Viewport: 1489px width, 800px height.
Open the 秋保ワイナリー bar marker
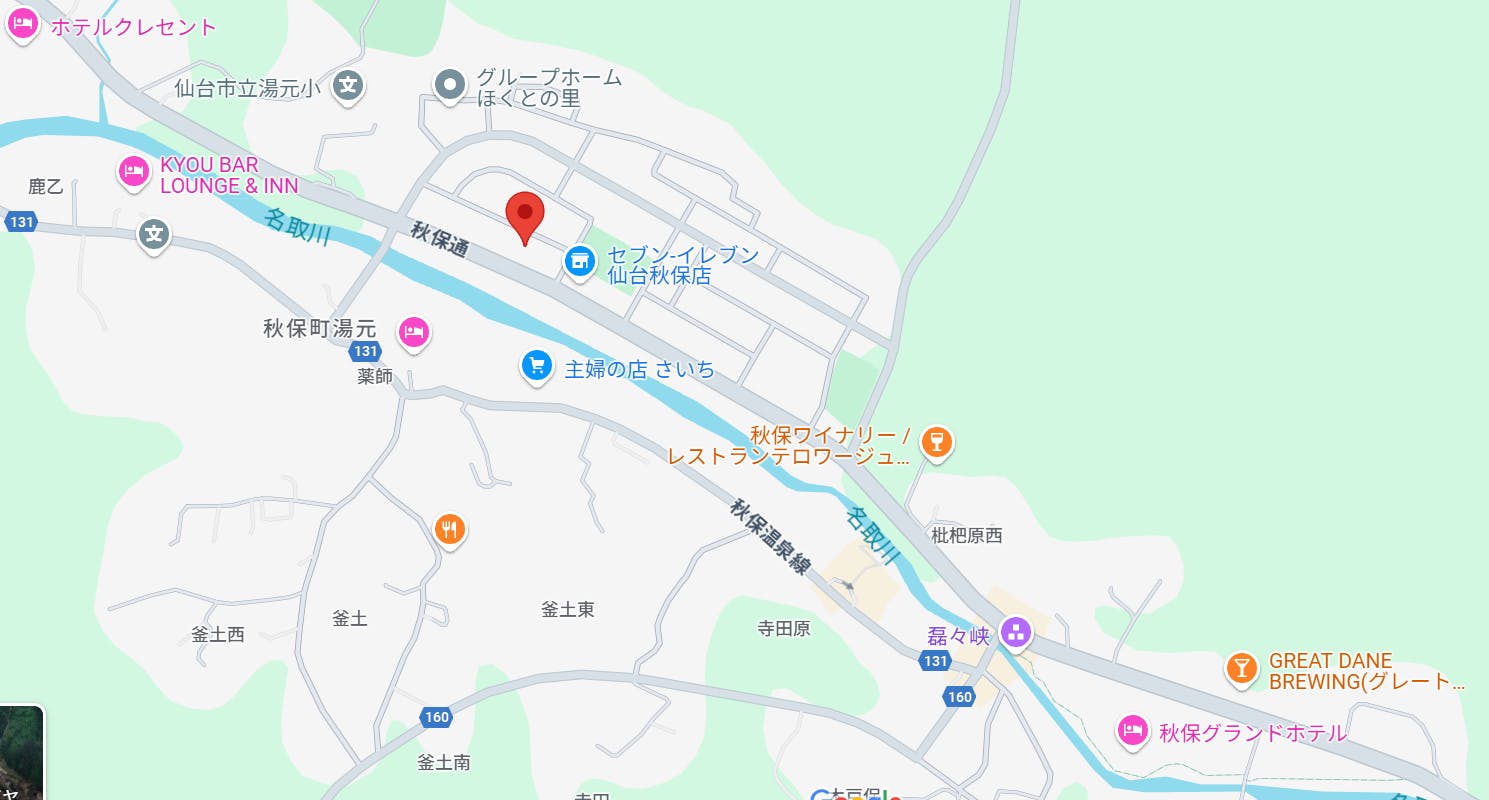[937, 441]
